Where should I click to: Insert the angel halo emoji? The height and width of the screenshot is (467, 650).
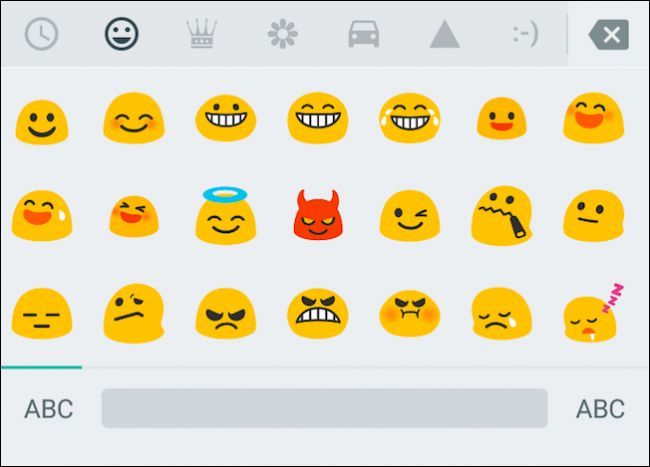point(222,214)
